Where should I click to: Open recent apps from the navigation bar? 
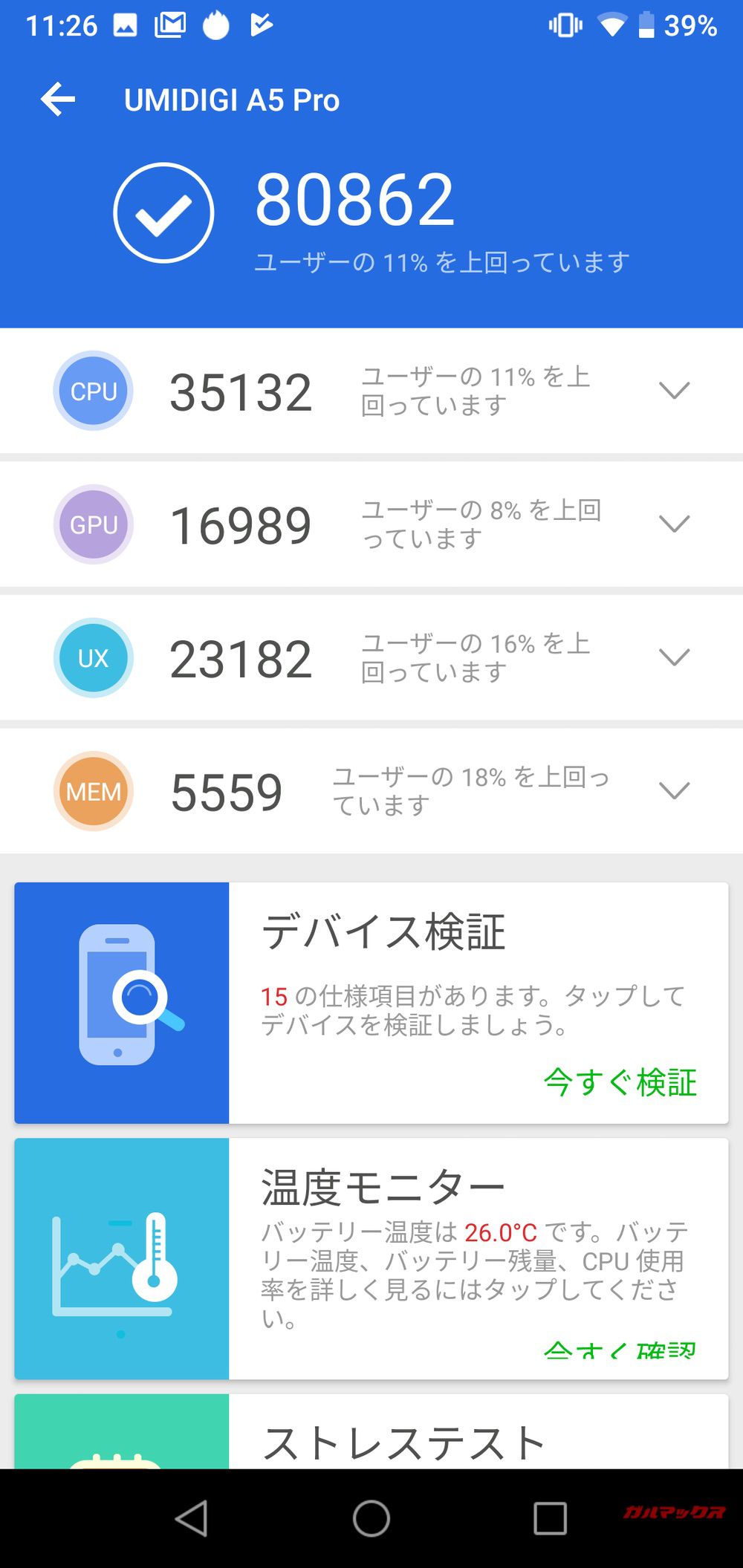tap(550, 1518)
